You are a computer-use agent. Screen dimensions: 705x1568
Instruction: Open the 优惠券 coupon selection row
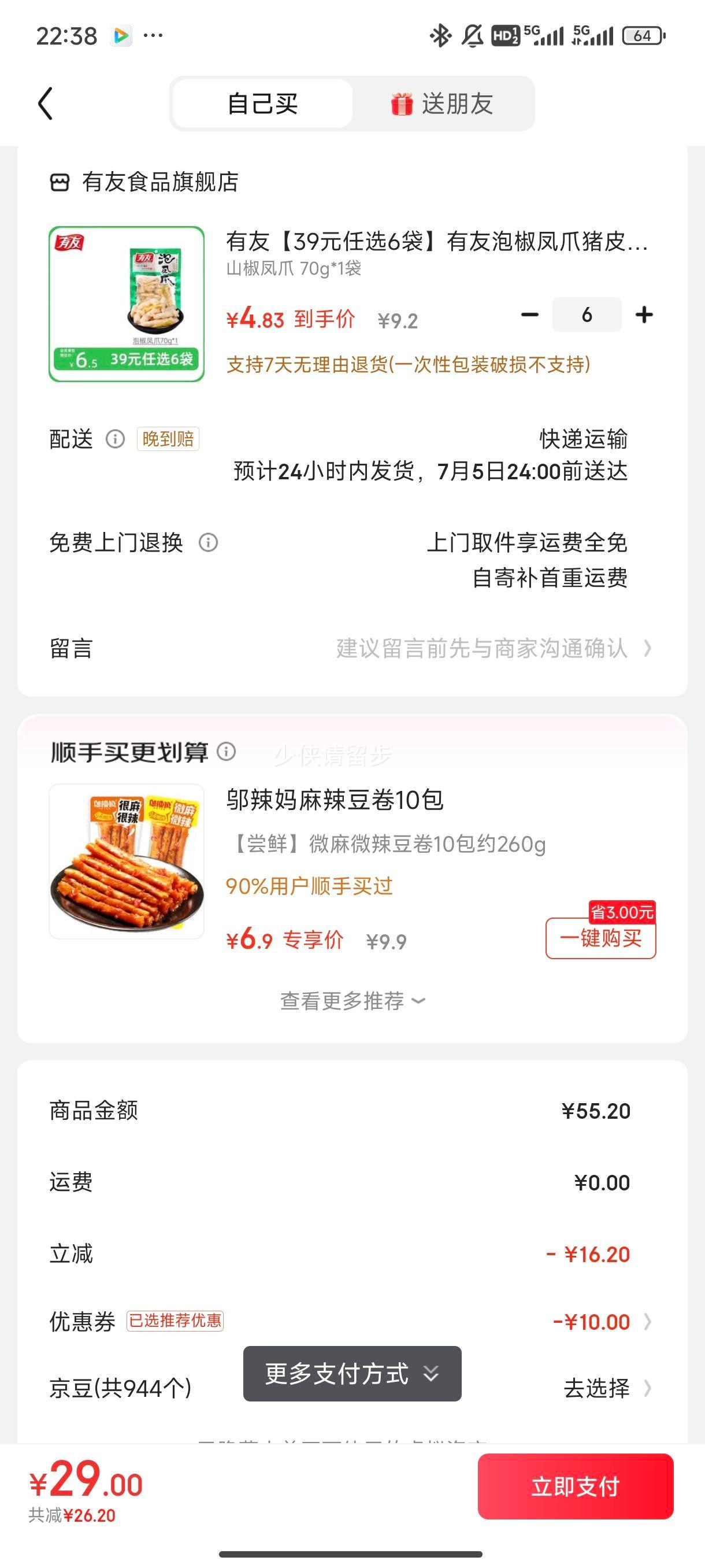point(352,1322)
